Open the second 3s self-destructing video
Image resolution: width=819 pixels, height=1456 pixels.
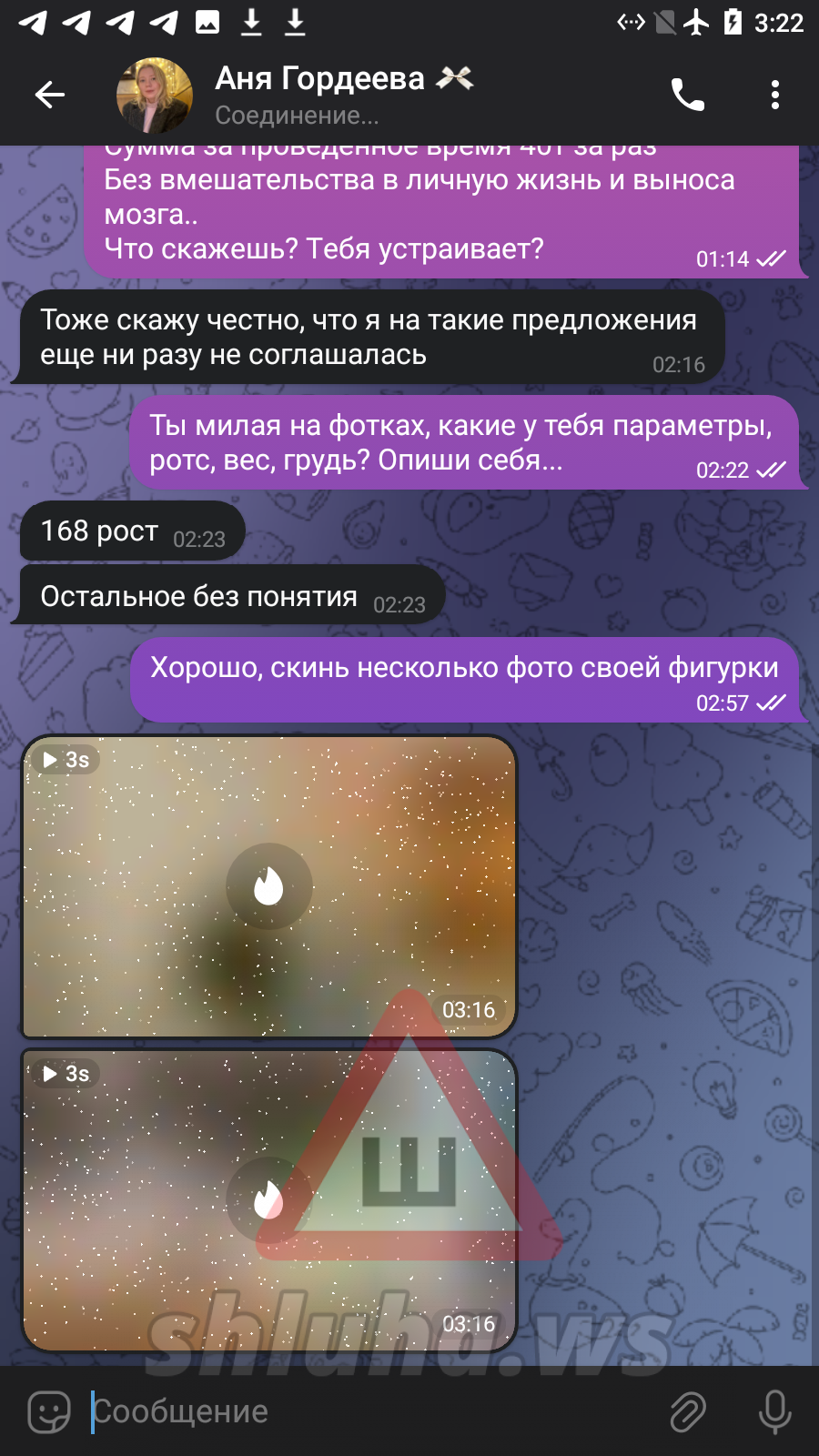pyautogui.click(x=268, y=1199)
